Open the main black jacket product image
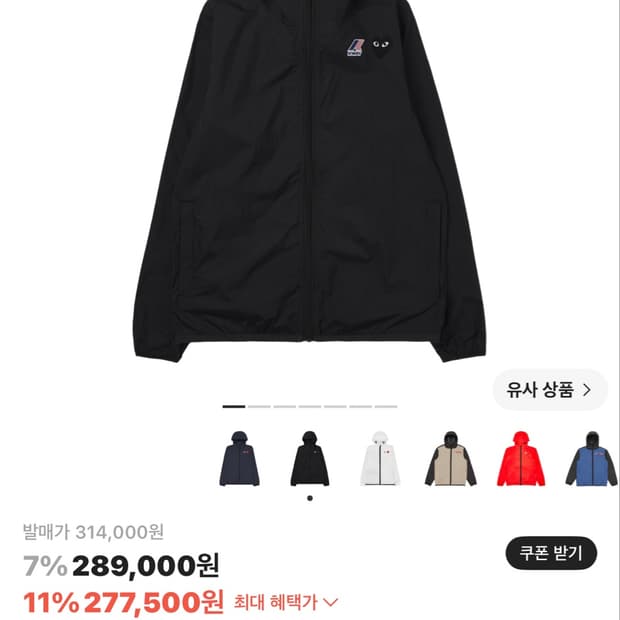Image resolution: width=620 pixels, height=620 pixels. pyautogui.click(x=310, y=178)
